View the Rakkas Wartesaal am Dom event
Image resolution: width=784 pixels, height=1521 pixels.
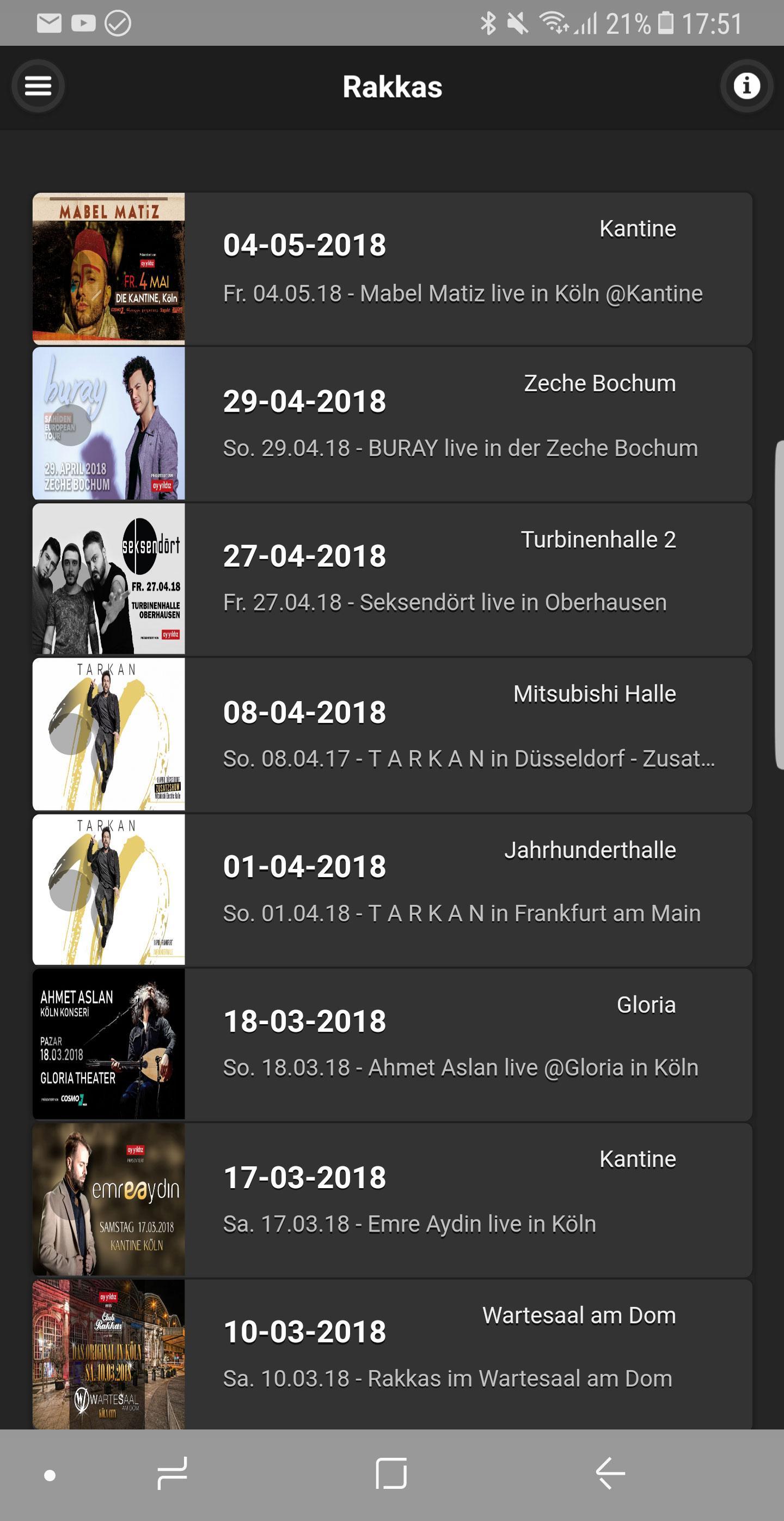391,1353
